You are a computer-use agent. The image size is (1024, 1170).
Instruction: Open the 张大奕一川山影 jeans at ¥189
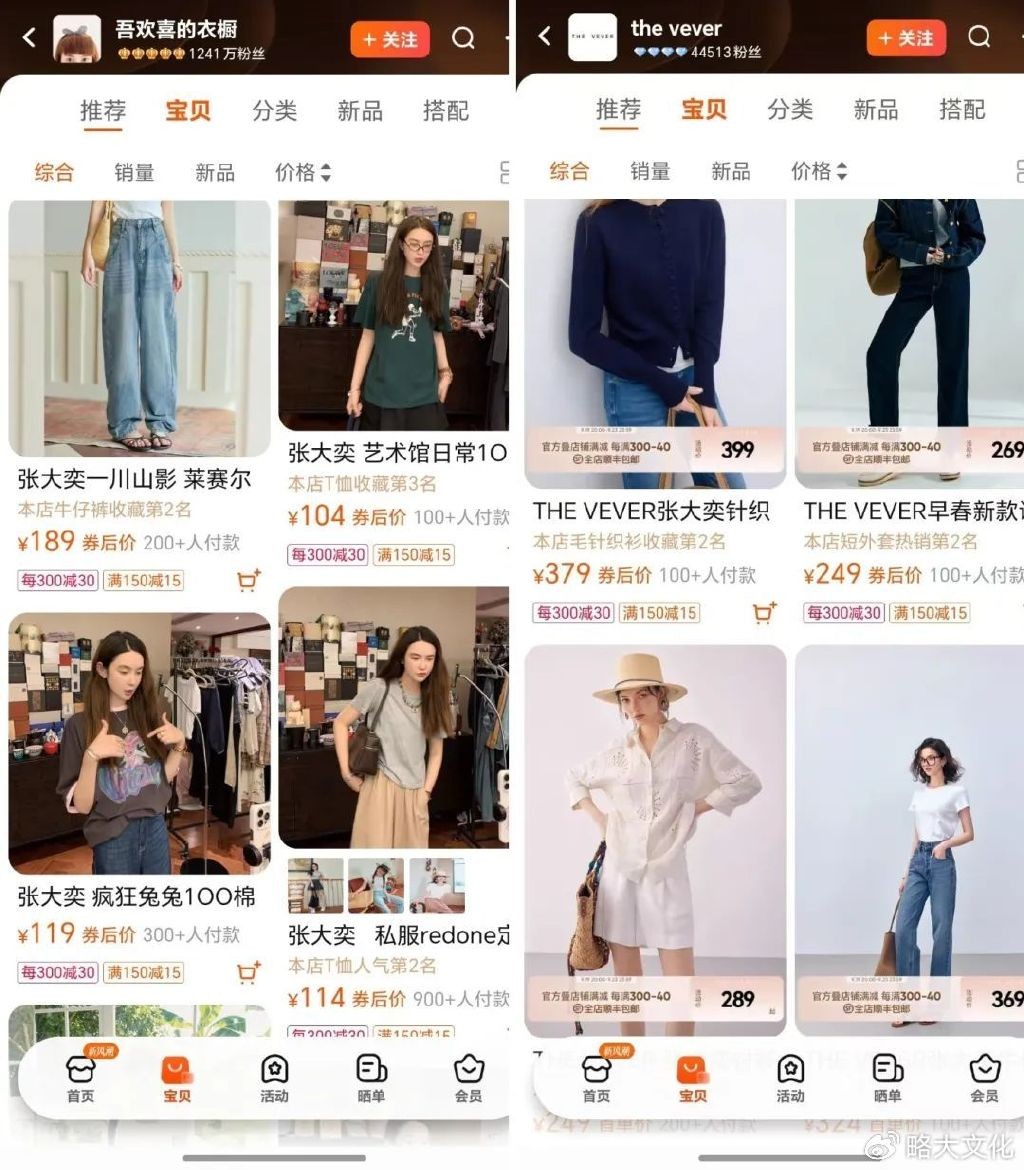(139, 330)
